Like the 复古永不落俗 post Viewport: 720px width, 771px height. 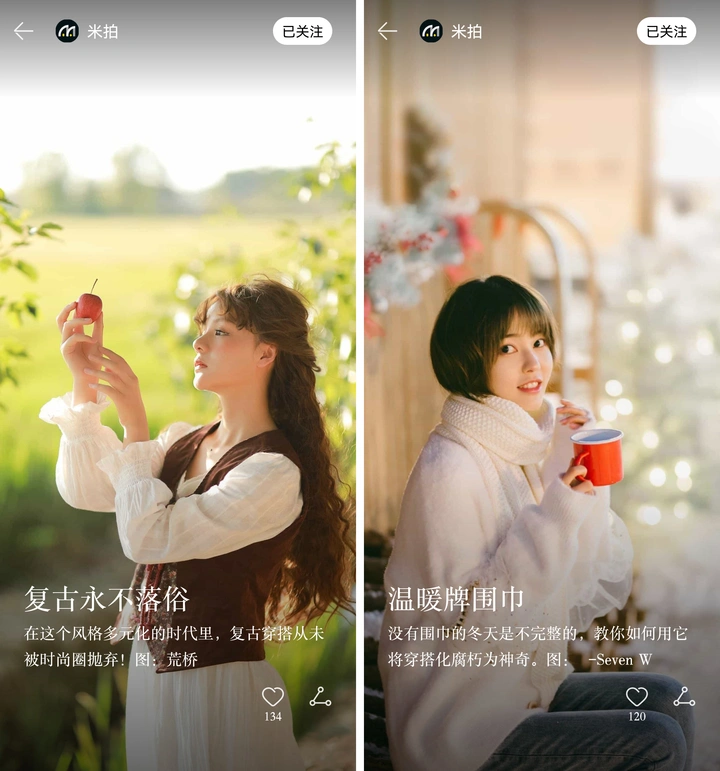click(273, 697)
